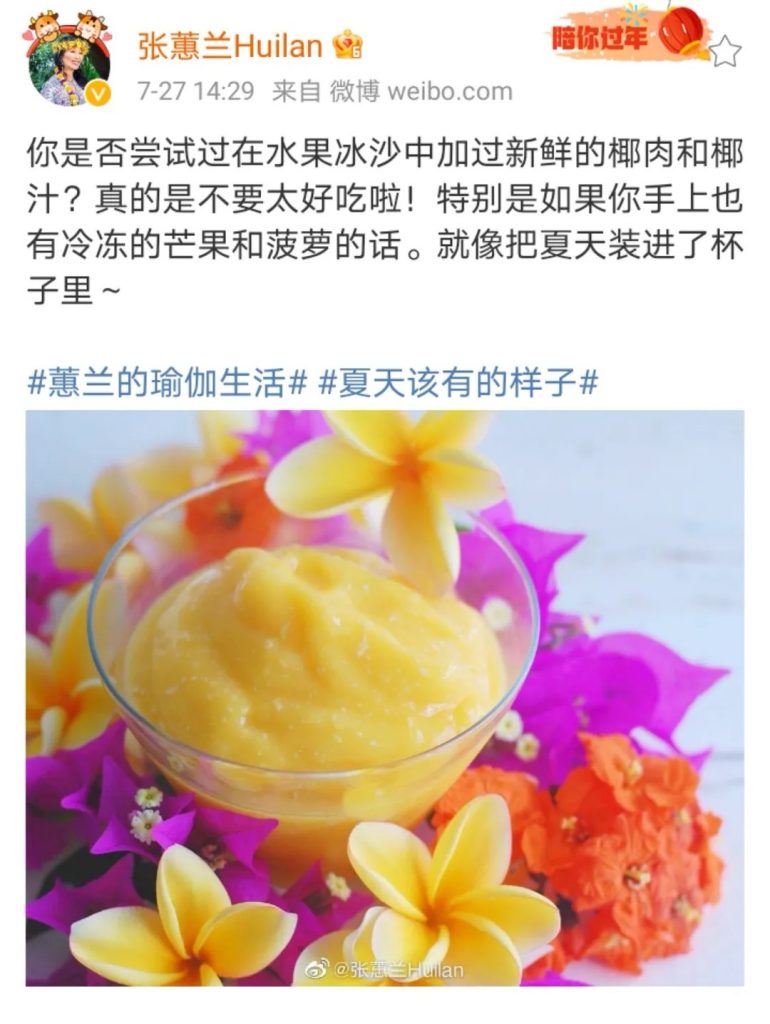Screen dimensions: 770x1024
Task: Open the 陪你过年 banner
Action: (625, 34)
